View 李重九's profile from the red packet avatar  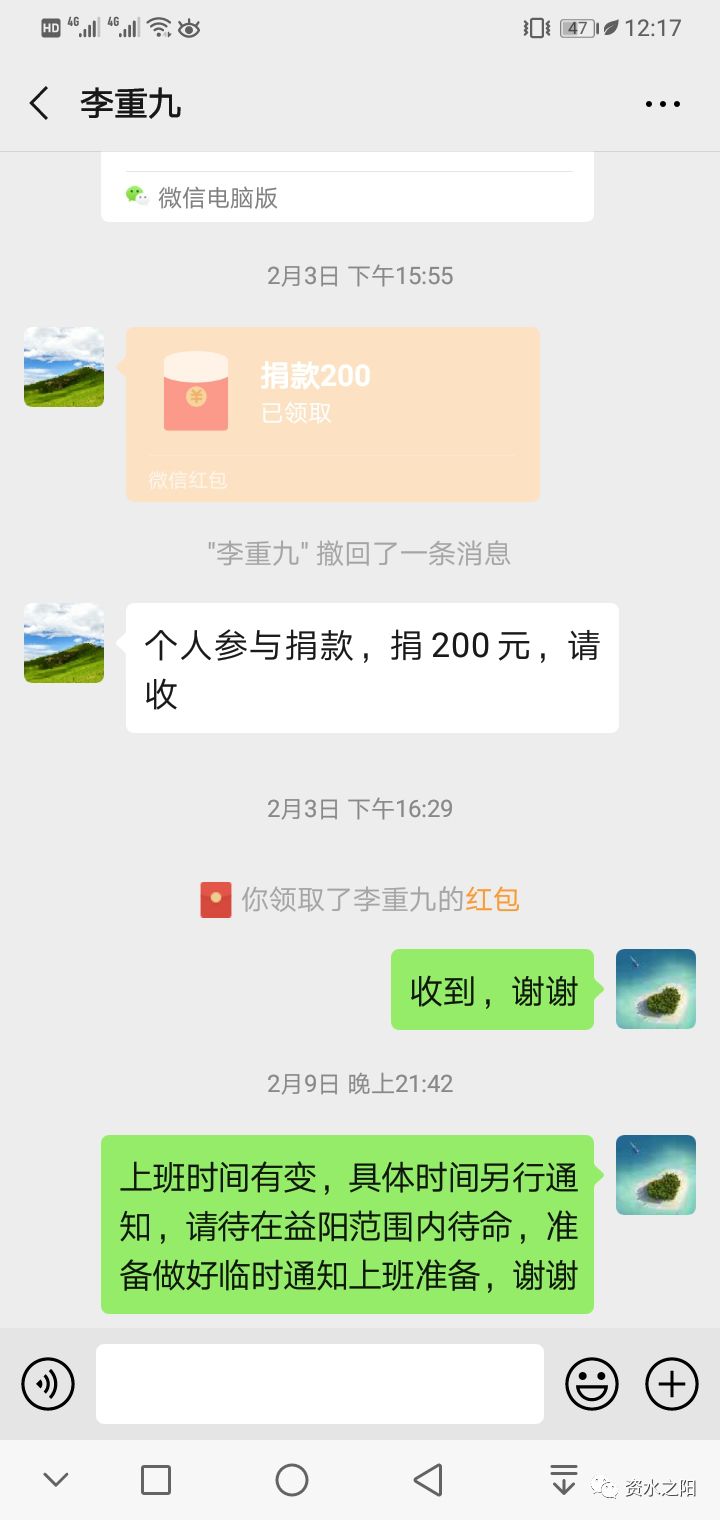click(64, 367)
